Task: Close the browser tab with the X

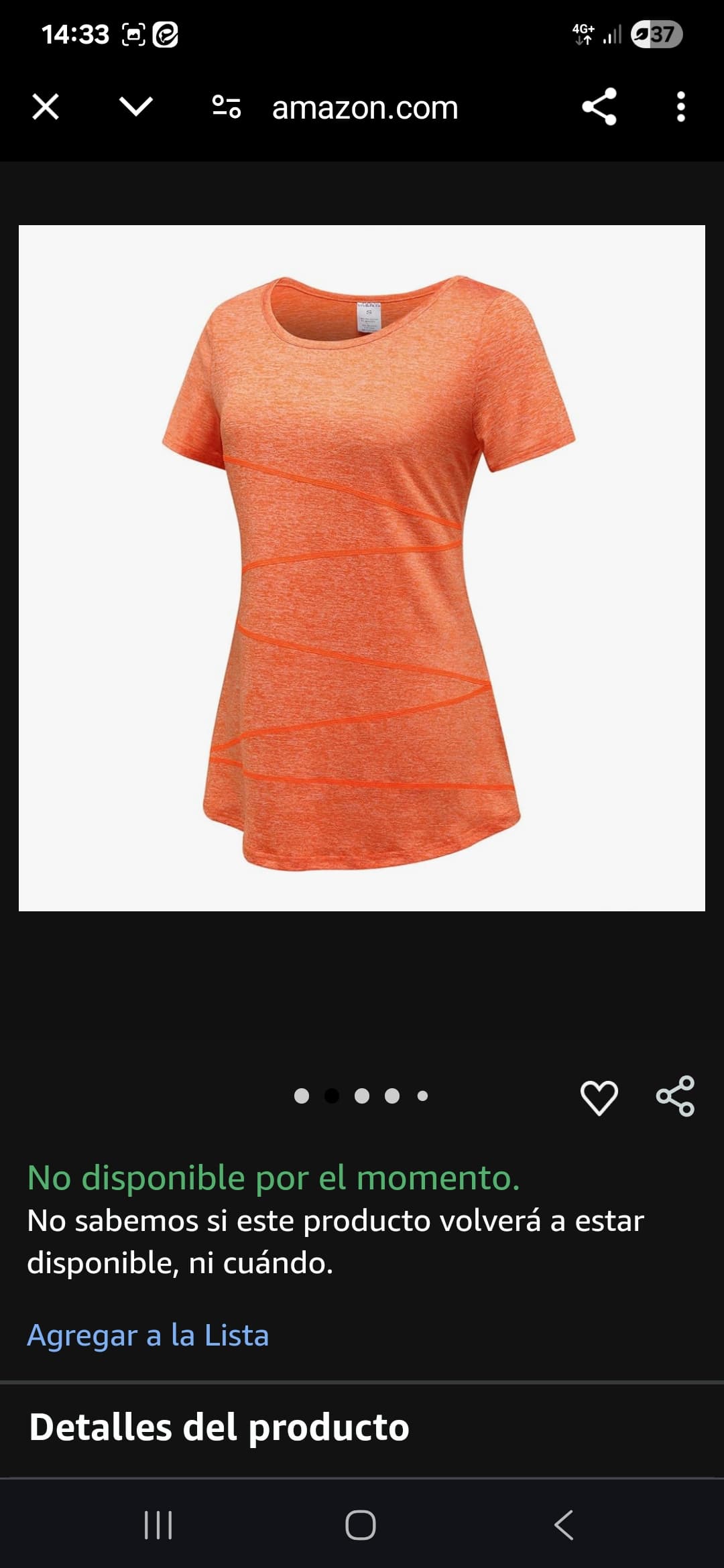Action: (x=45, y=107)
